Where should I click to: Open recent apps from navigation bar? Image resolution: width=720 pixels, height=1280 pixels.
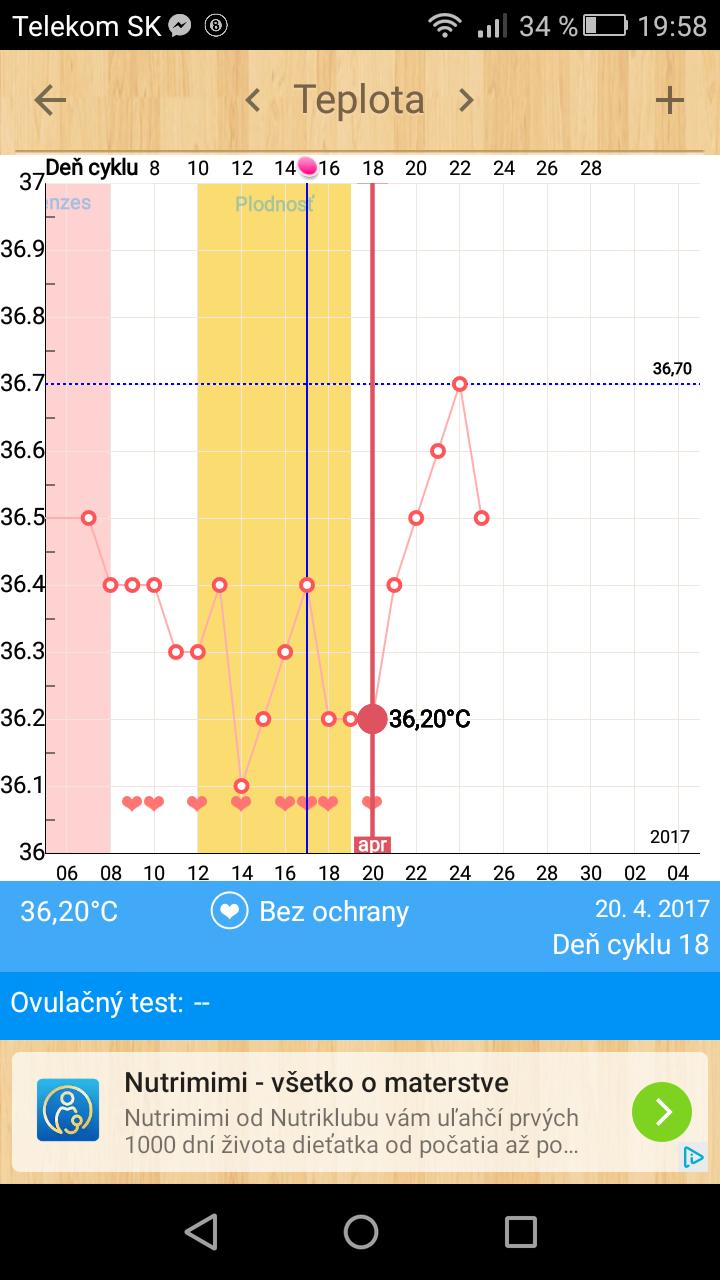520,1232
